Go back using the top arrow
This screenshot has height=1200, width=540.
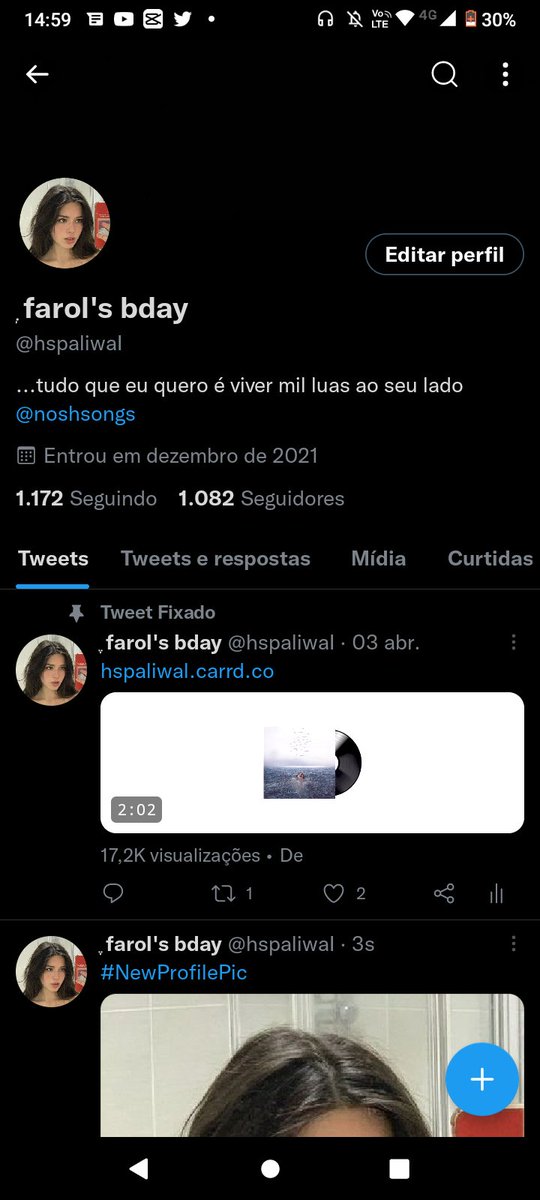coord(37,74)
